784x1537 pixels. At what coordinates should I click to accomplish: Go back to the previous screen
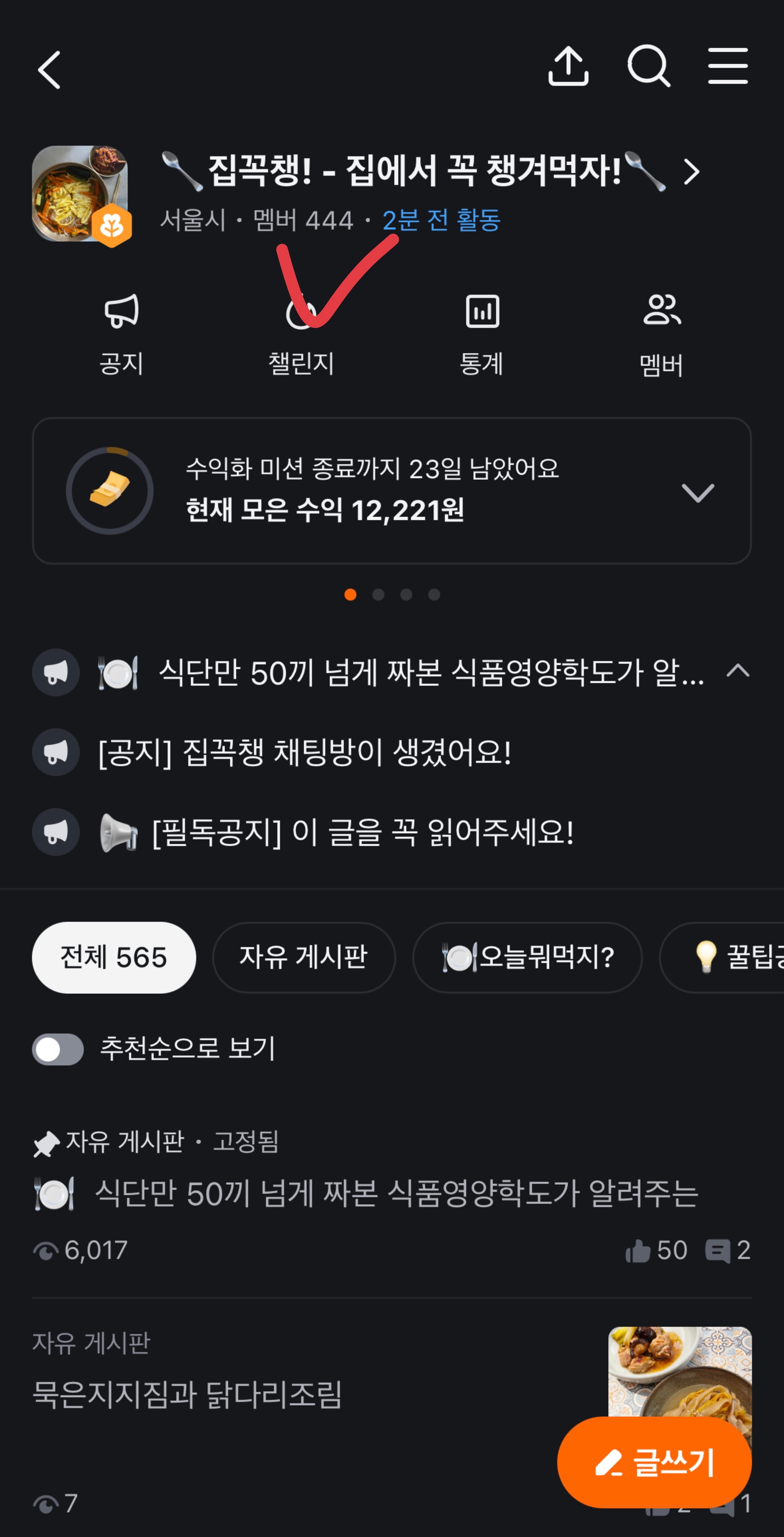[49, 70]
